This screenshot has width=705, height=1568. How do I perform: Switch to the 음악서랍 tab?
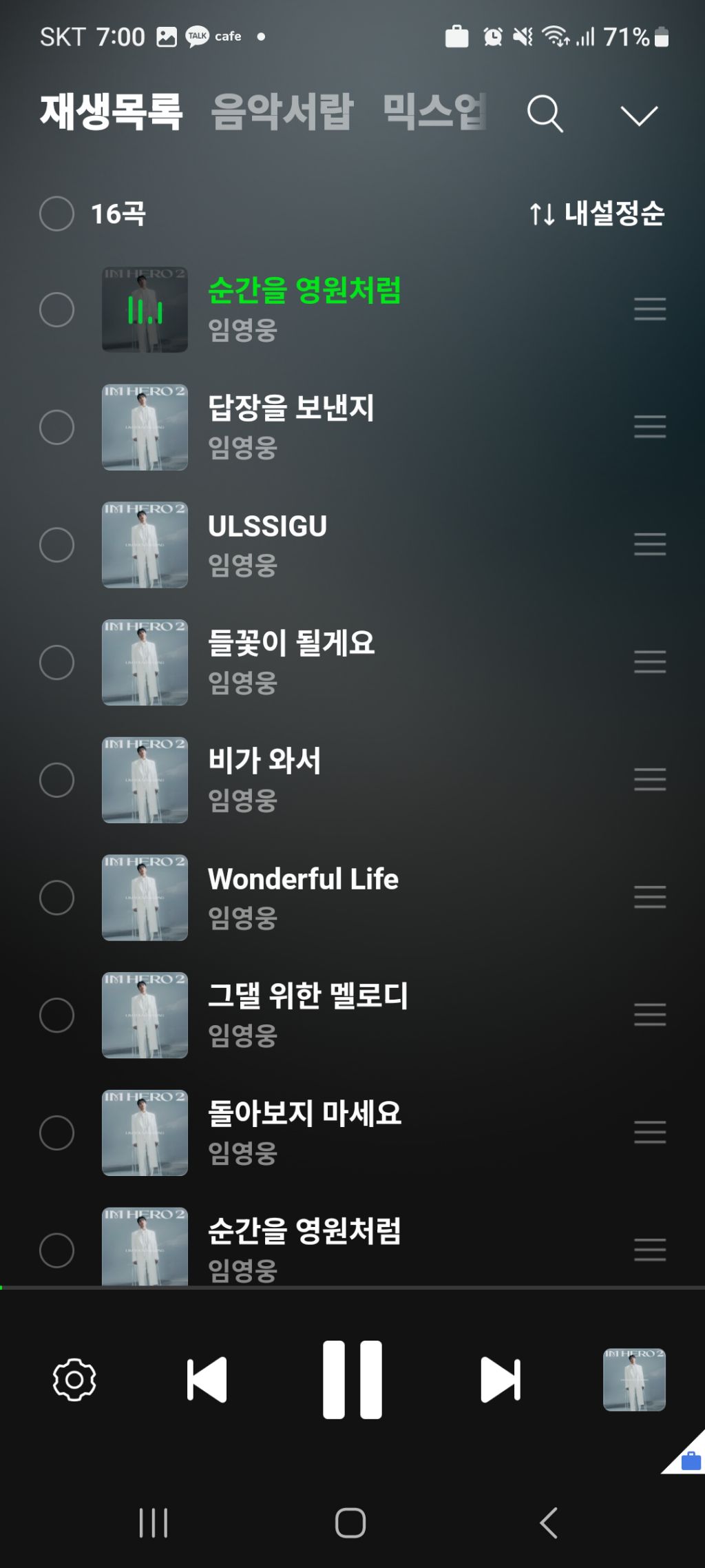coord(282,112)
